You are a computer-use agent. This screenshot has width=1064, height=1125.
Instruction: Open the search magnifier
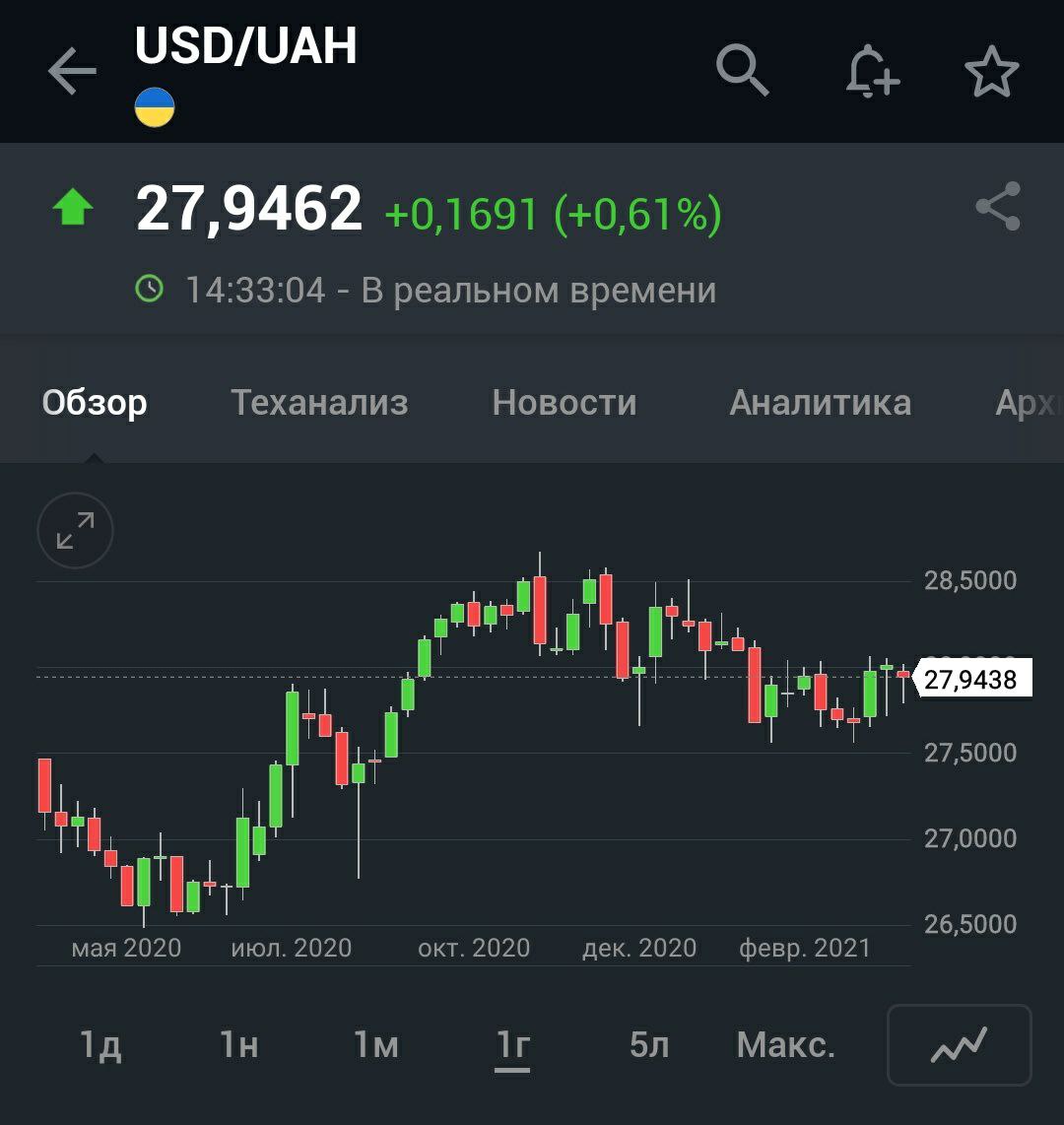(742, 71)
